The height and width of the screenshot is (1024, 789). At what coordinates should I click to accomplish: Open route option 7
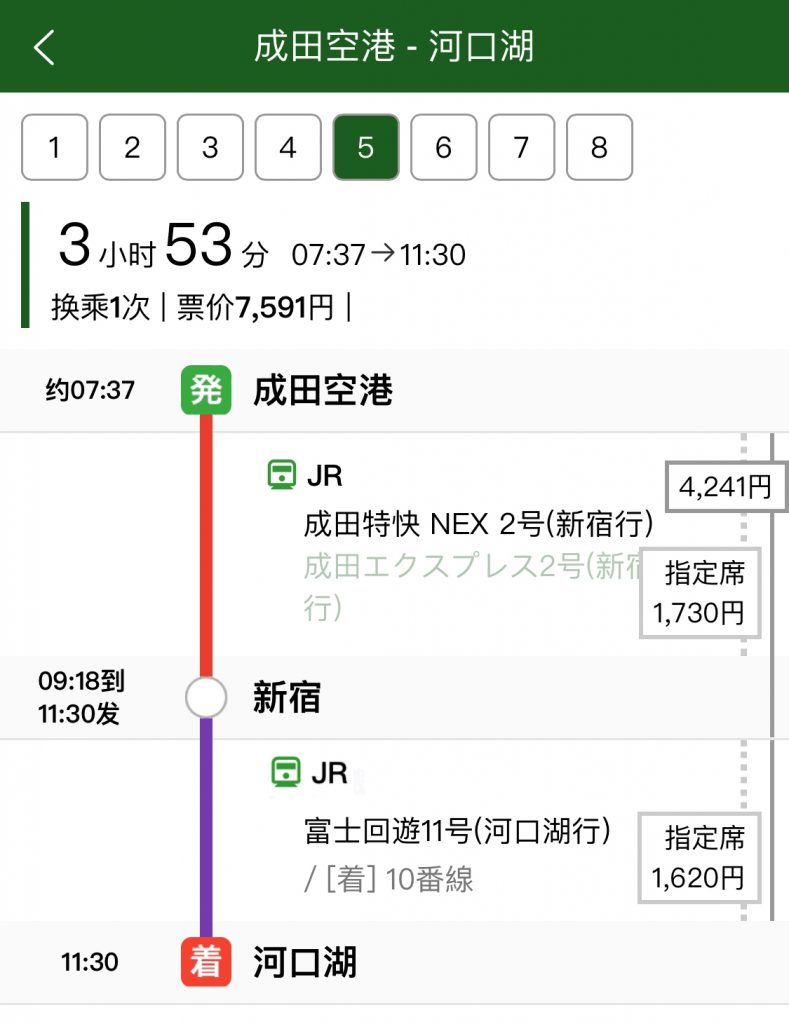[521, 148]
